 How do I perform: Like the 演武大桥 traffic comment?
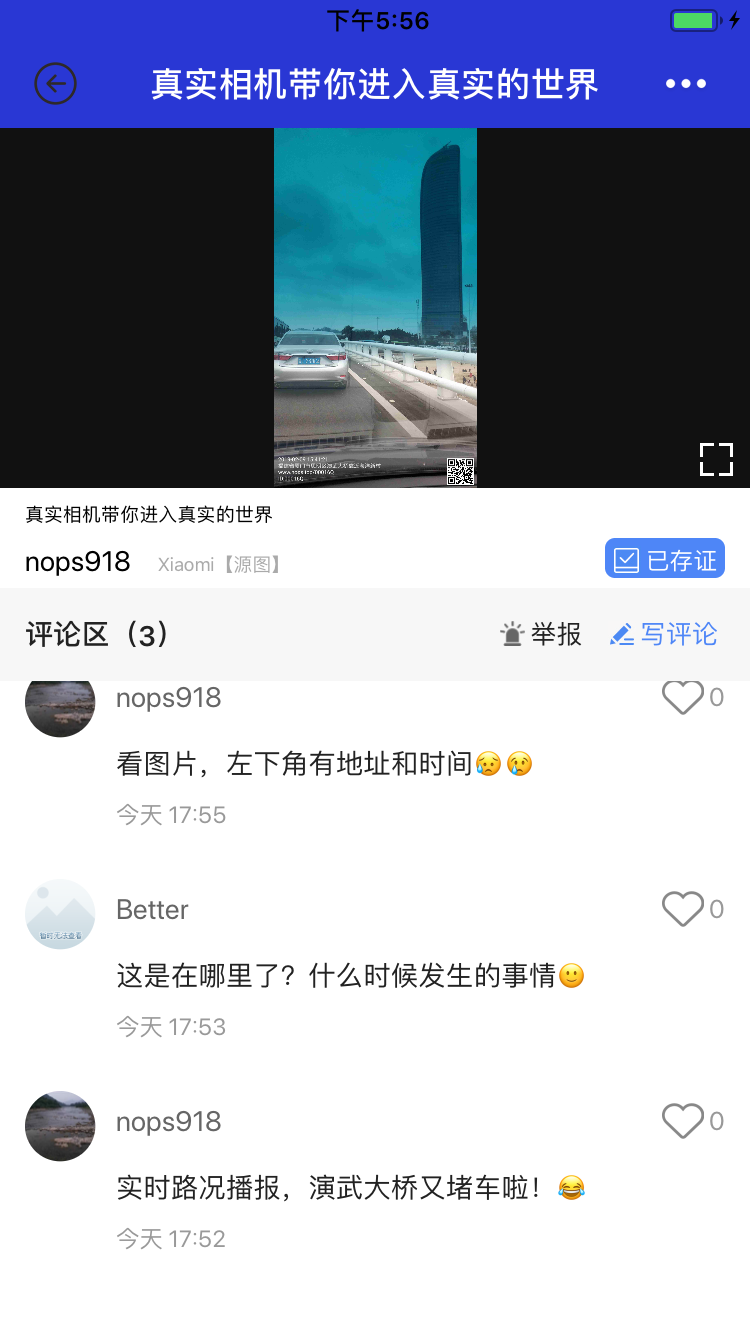point(684,1121)
